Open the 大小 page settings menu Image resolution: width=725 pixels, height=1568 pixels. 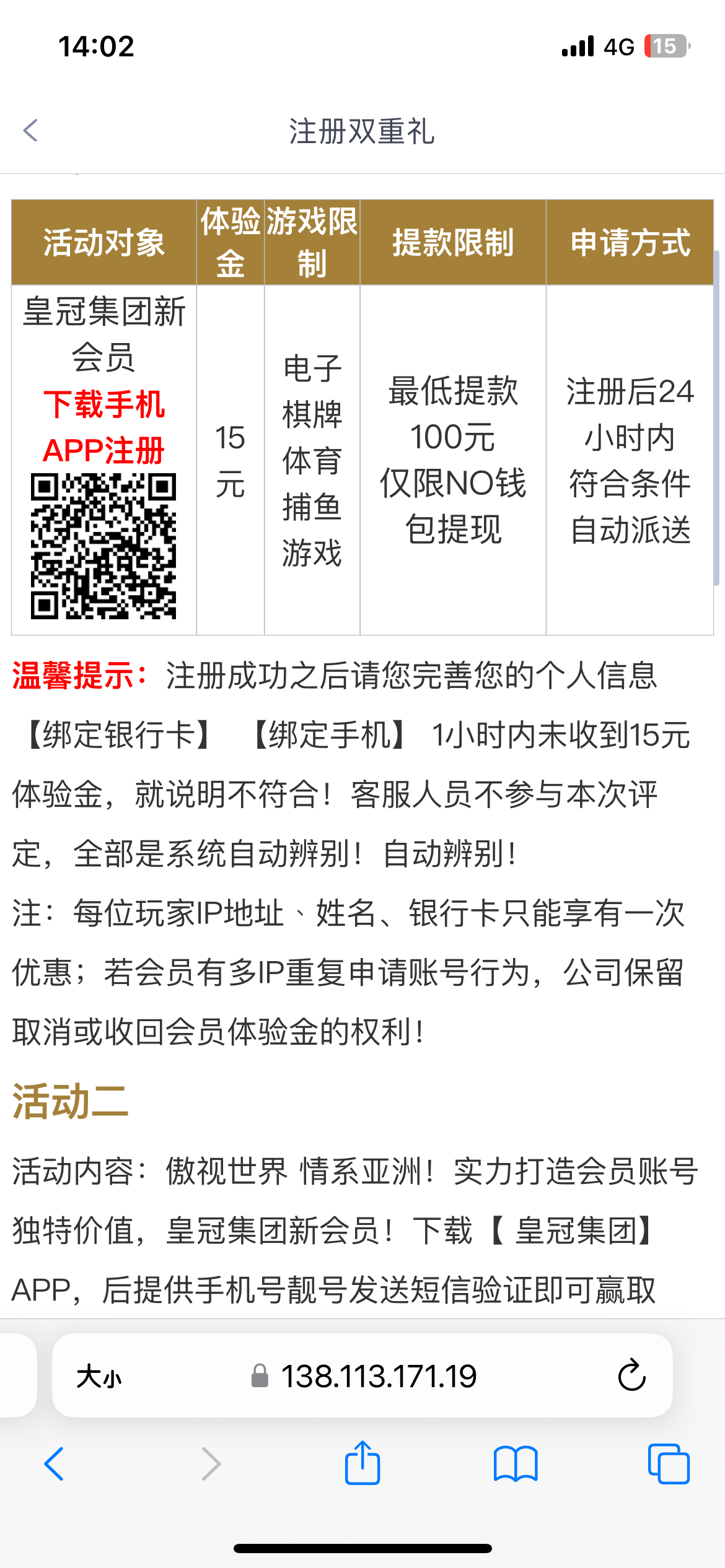(99, 1377)
